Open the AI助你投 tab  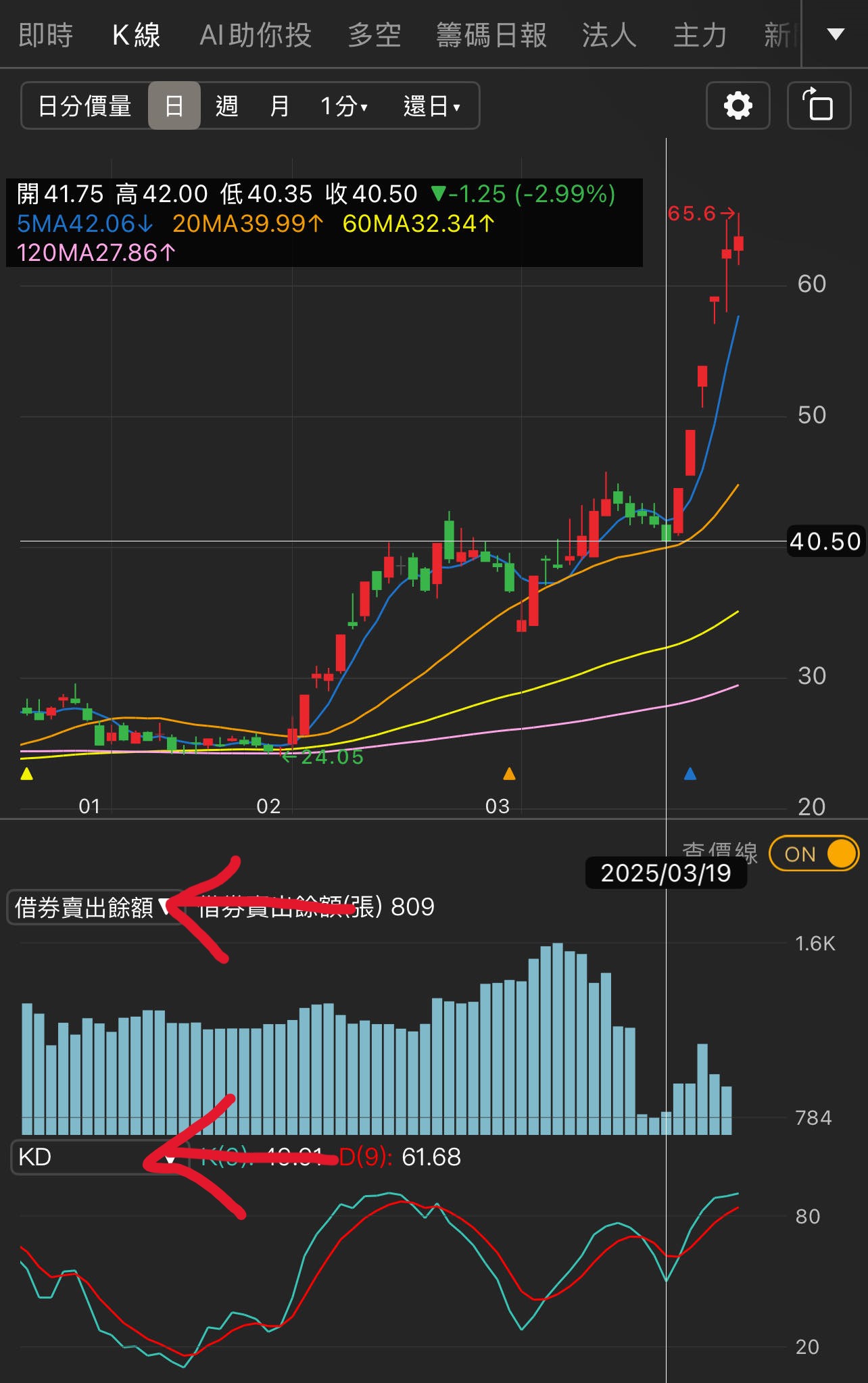point(256,35)
